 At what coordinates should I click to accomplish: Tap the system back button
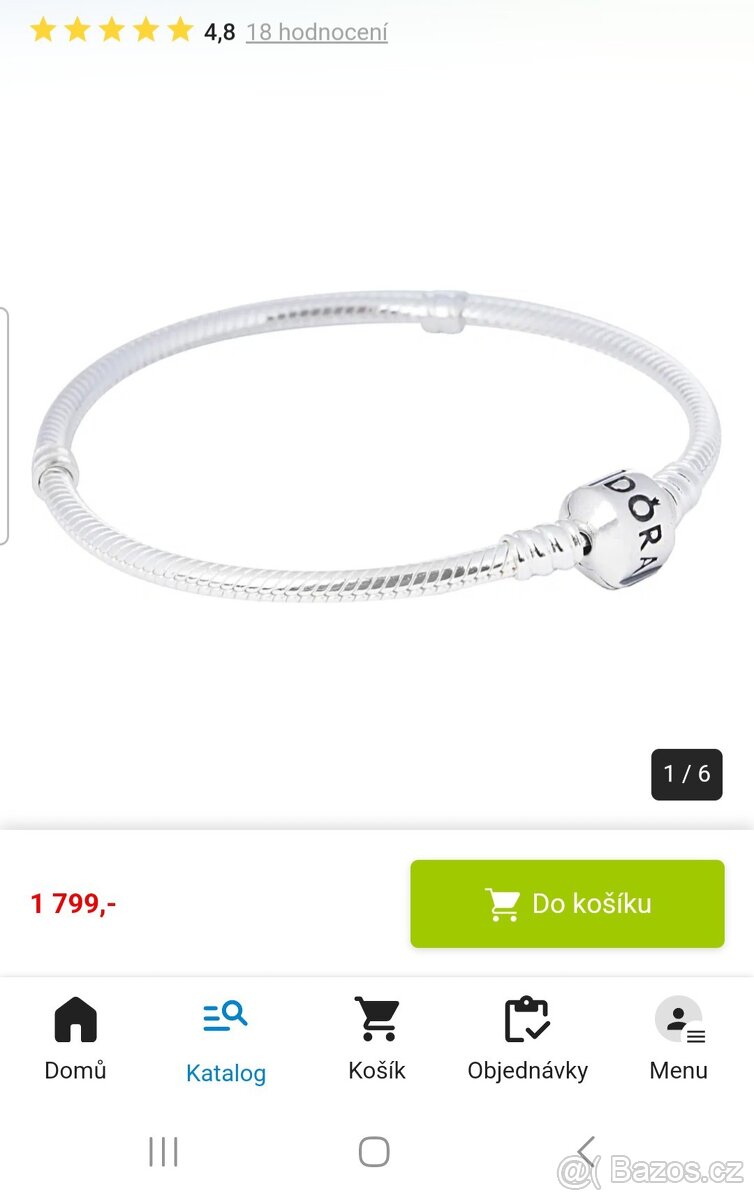click(587, 1152)
